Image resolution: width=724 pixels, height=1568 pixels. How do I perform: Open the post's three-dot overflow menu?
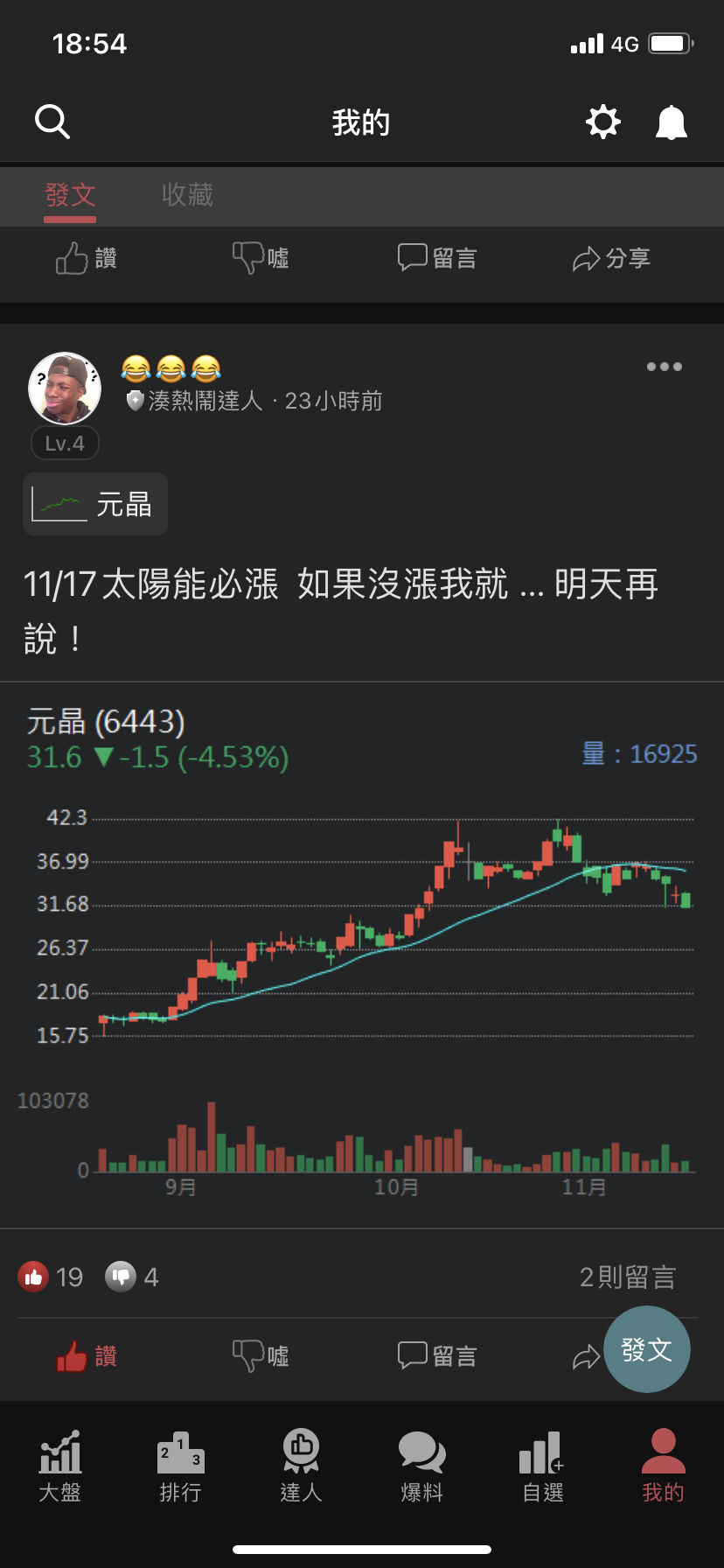pos(665,367)
